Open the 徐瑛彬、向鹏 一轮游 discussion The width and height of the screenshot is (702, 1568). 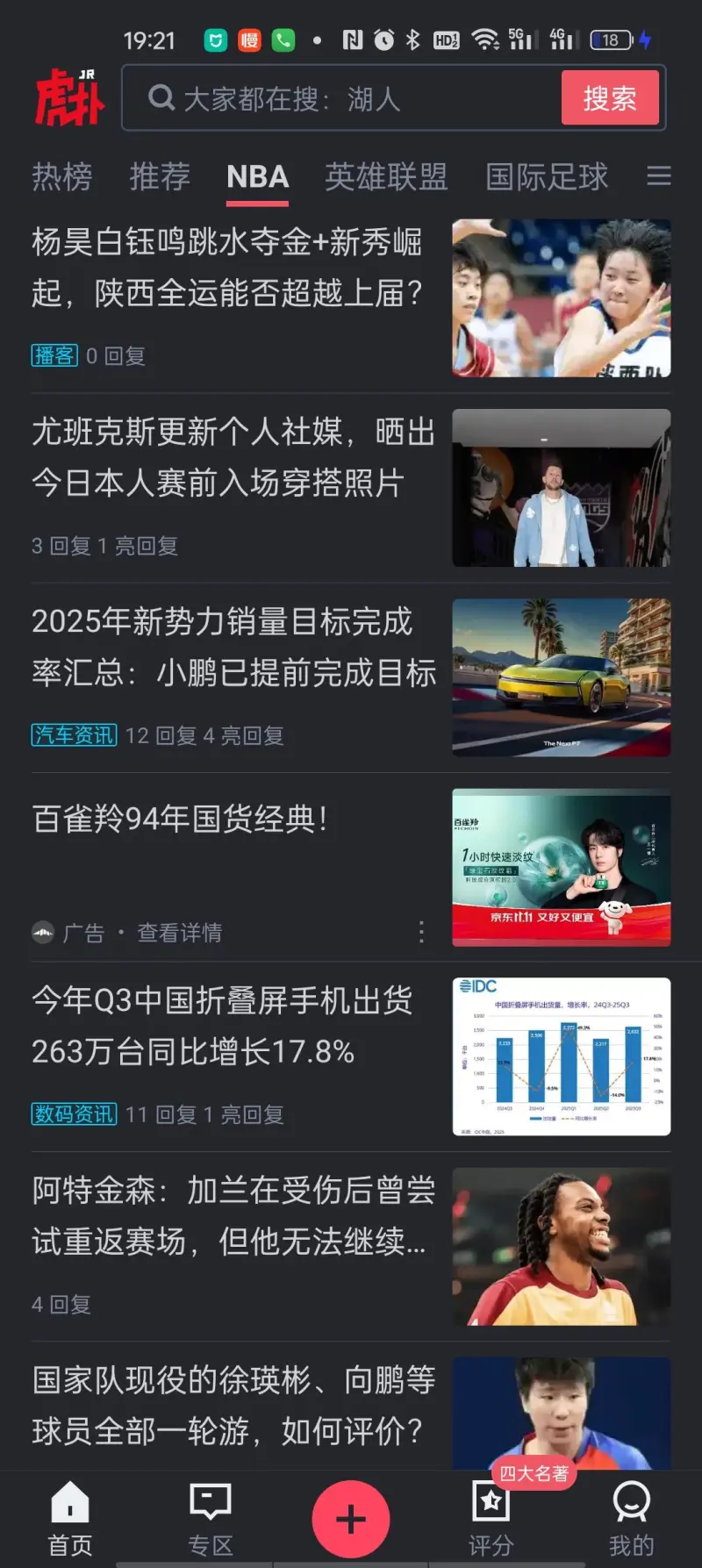click(233, 1406)
